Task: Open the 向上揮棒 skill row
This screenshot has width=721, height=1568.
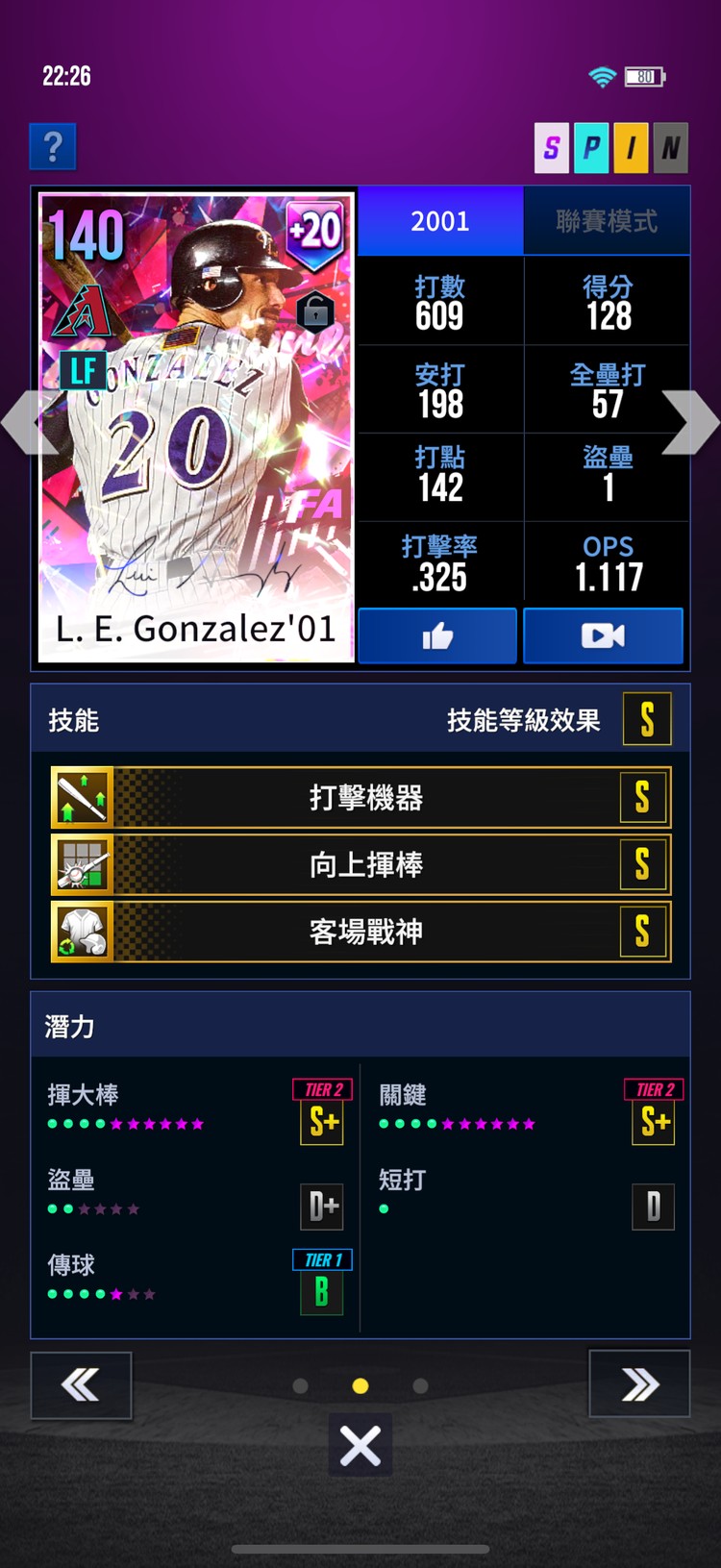Action: click(360, 864)
